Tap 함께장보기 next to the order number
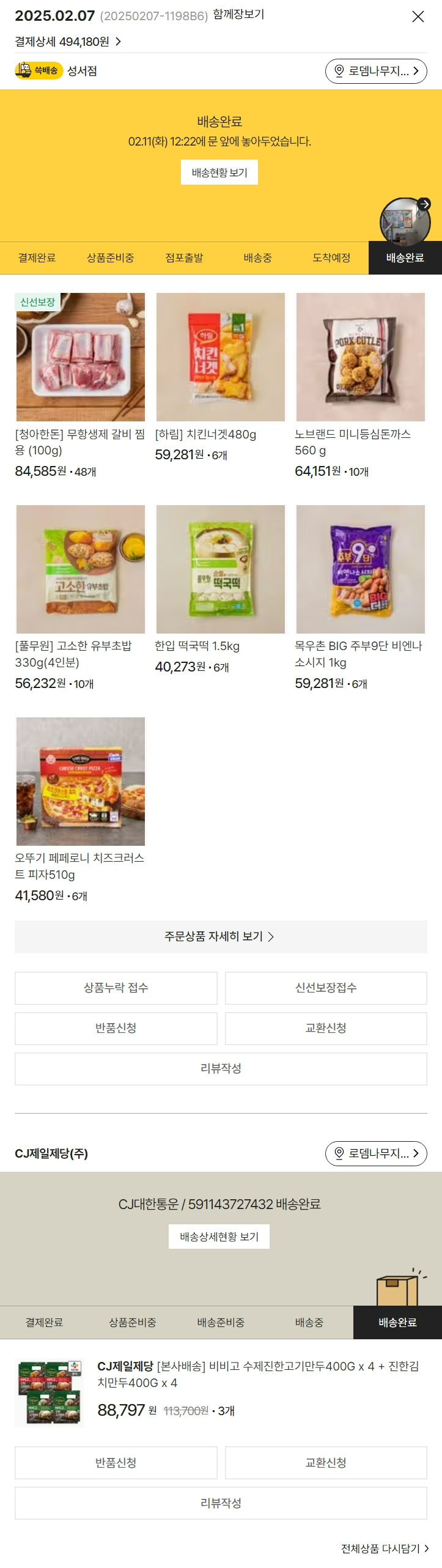 click(238, 15)
